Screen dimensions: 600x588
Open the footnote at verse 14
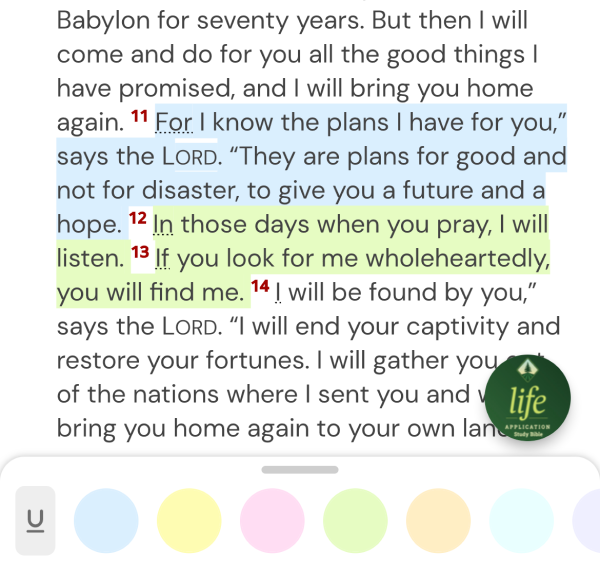278,294
